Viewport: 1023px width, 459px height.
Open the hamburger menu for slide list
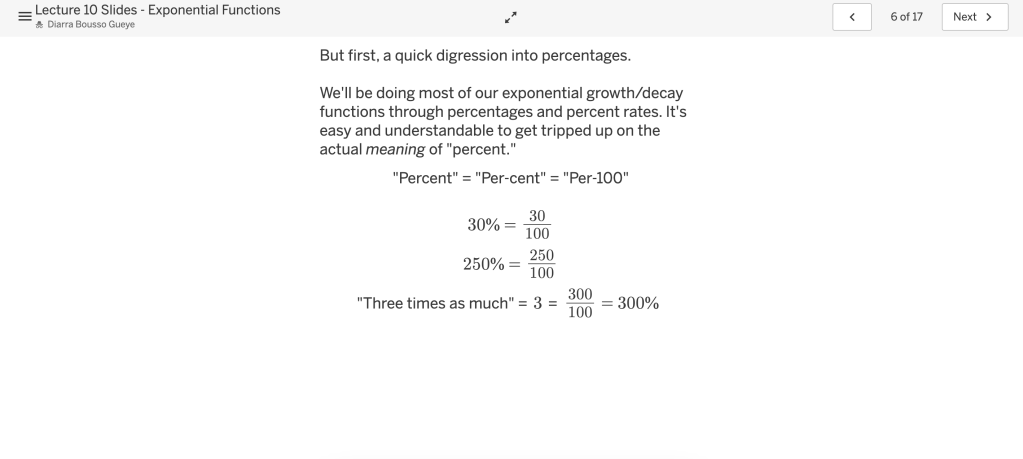pyautogui.click(x=24, y=17)
